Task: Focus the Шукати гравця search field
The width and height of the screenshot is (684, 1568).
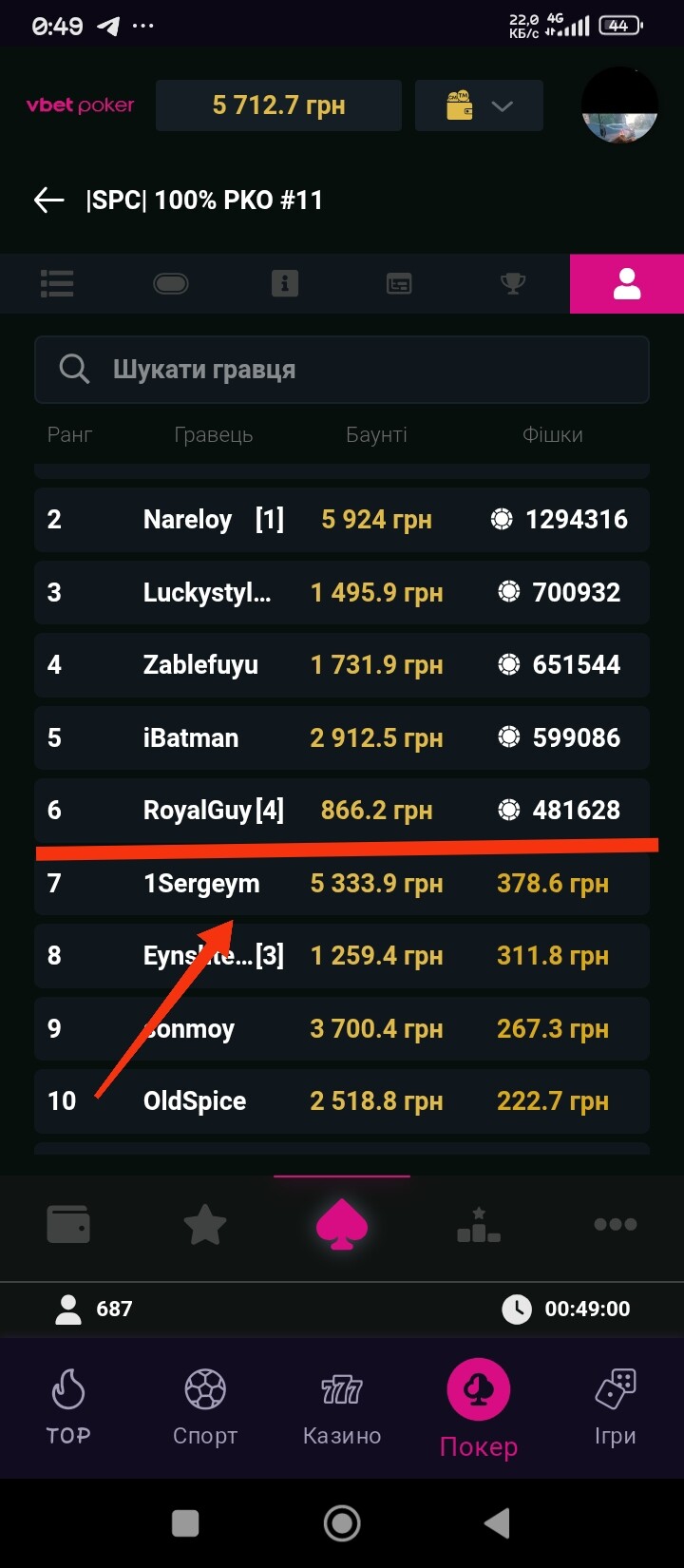Action: pyautogui.click(x=342, y=369)
